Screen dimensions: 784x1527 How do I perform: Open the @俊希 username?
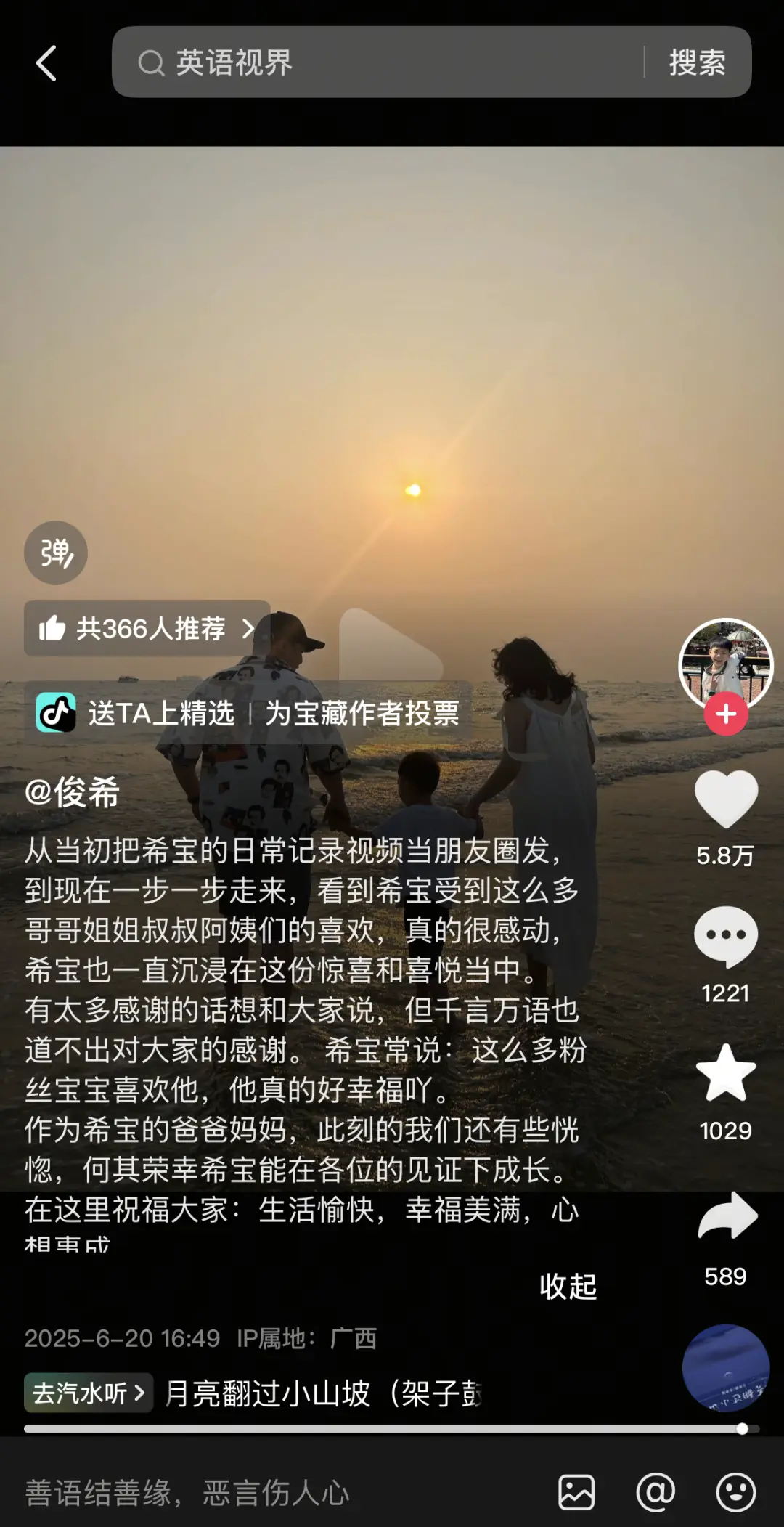pyautogui.click(x=72, y=792)
